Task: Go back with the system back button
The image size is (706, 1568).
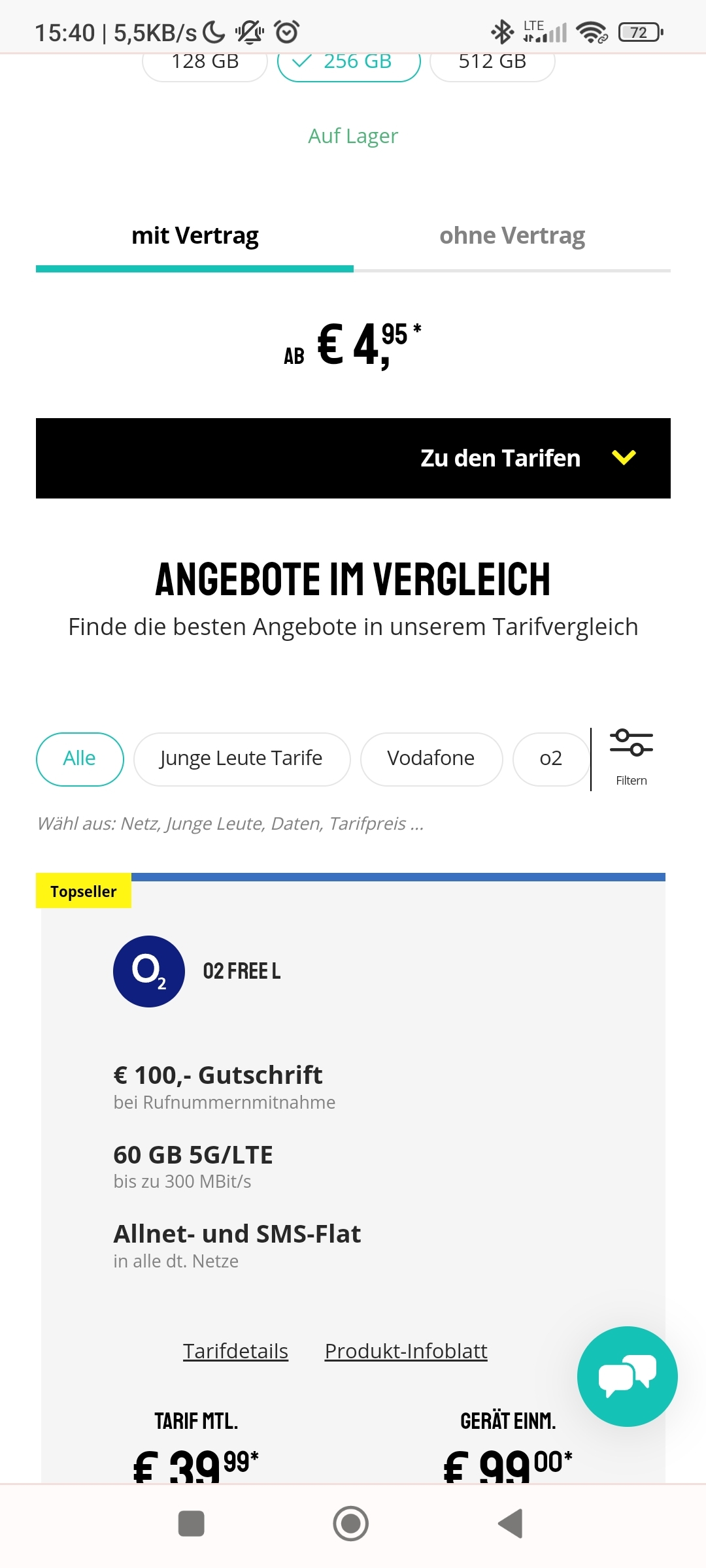Action: (x=511, y=1524)
